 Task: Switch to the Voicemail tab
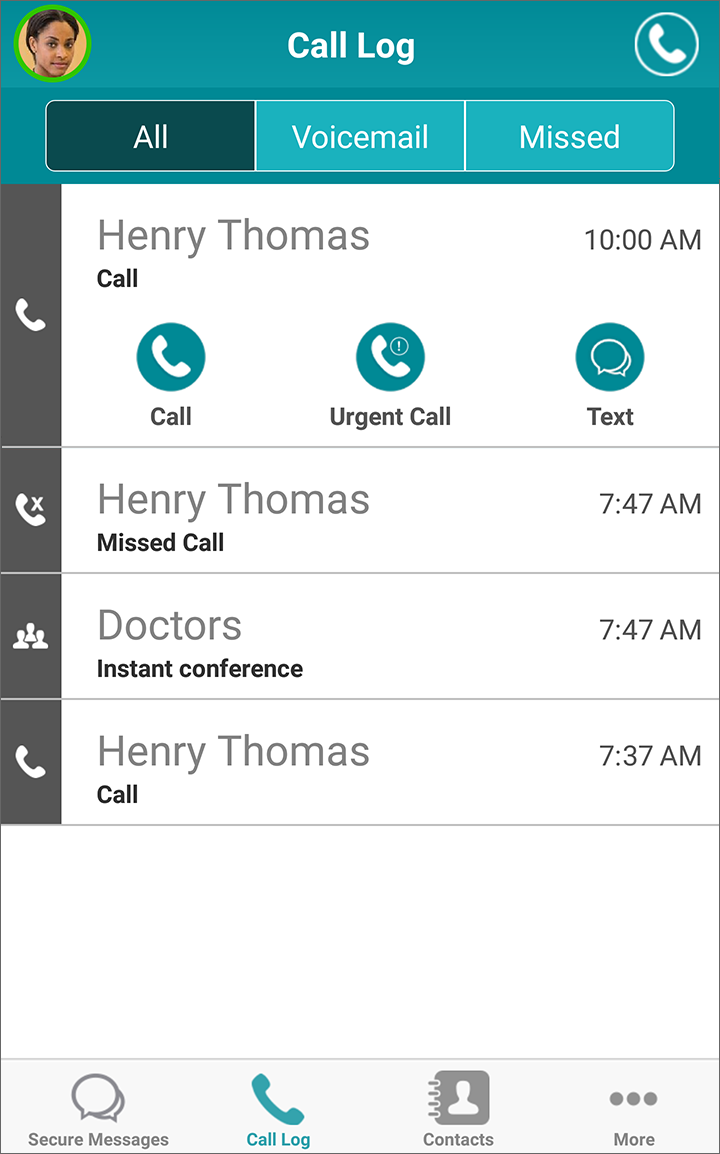pos(360,136)
